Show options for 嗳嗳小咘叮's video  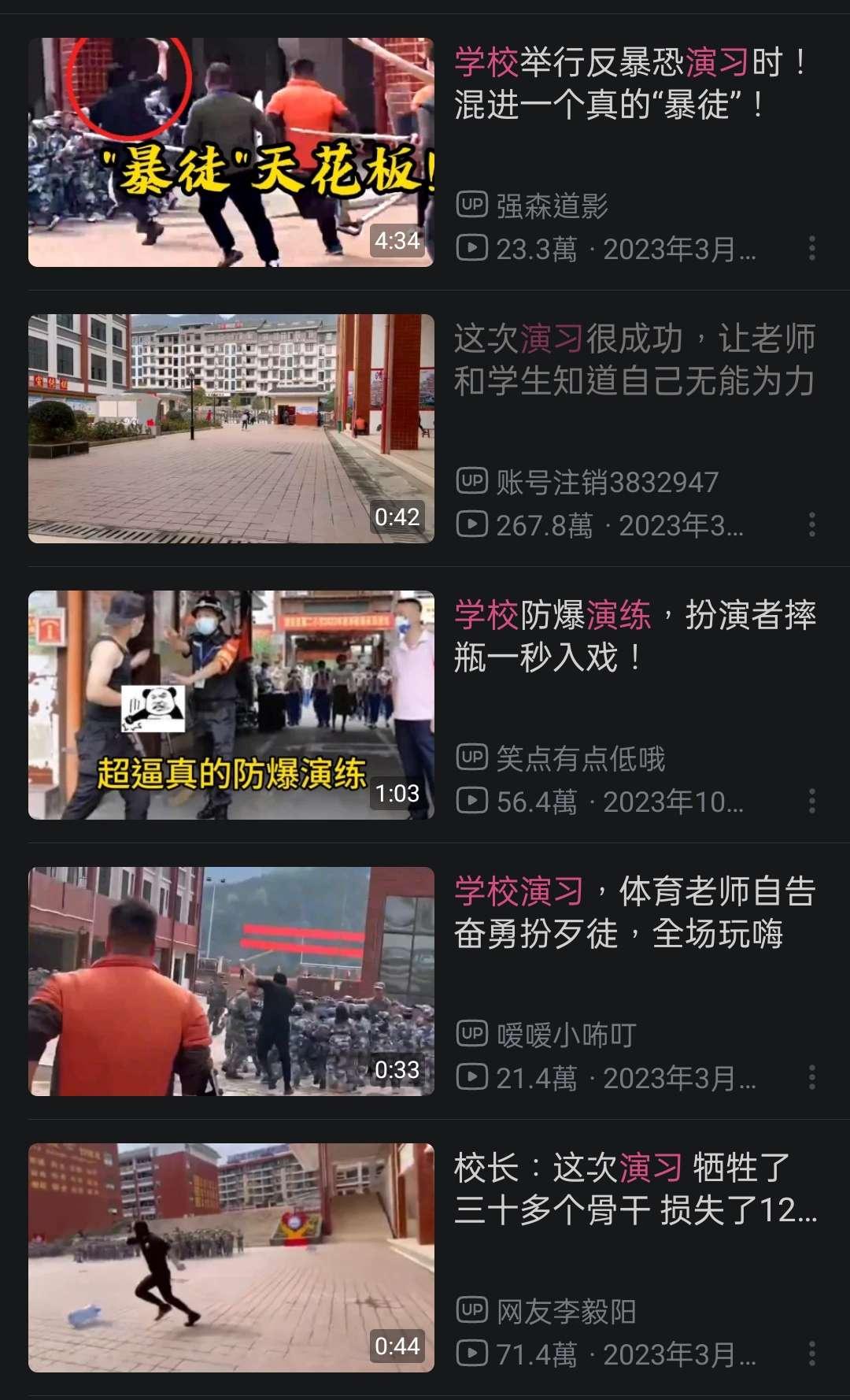tap(811, 1078)
